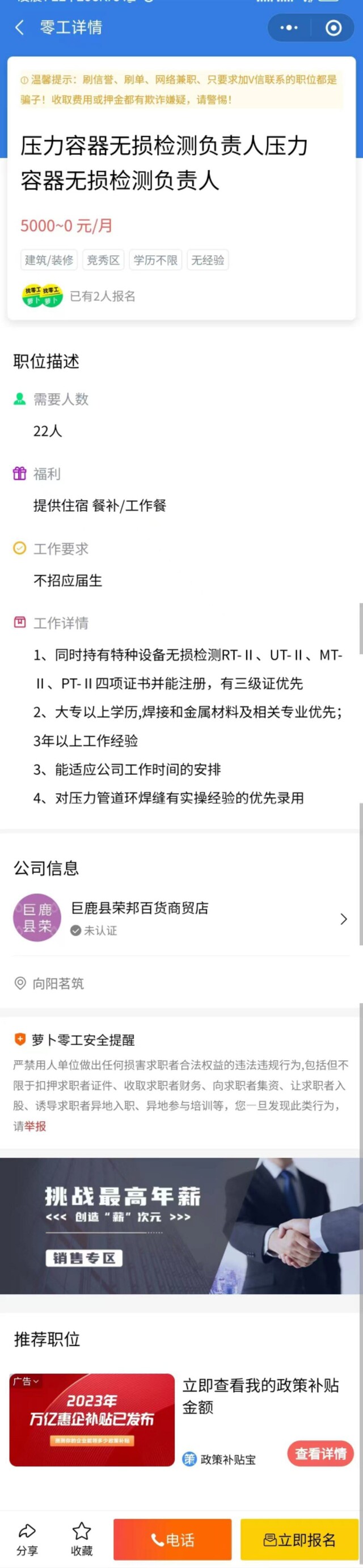
Task: Apply now with 立即报名
Action: tap(299, 1540)
